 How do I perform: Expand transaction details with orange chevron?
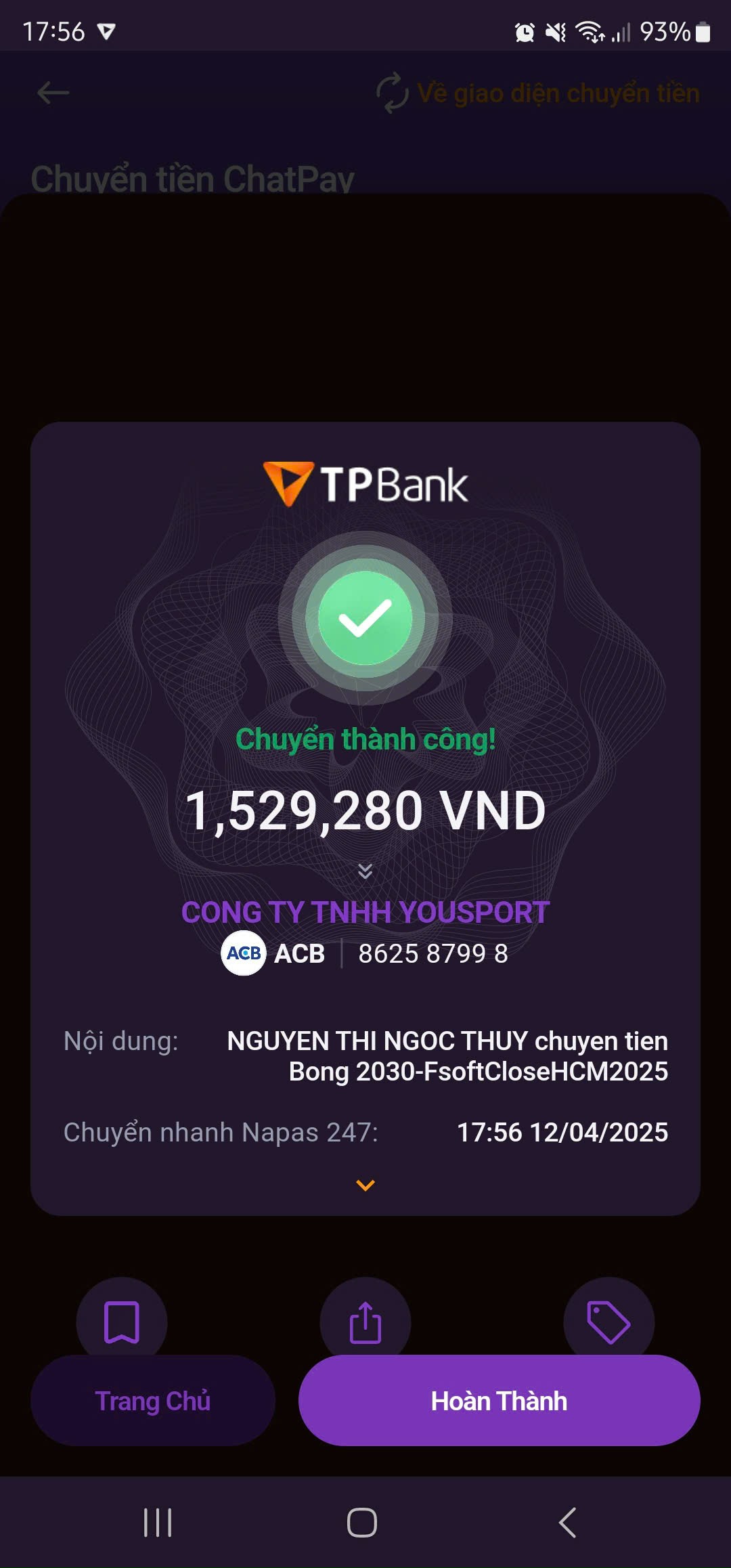[365, 1185]
